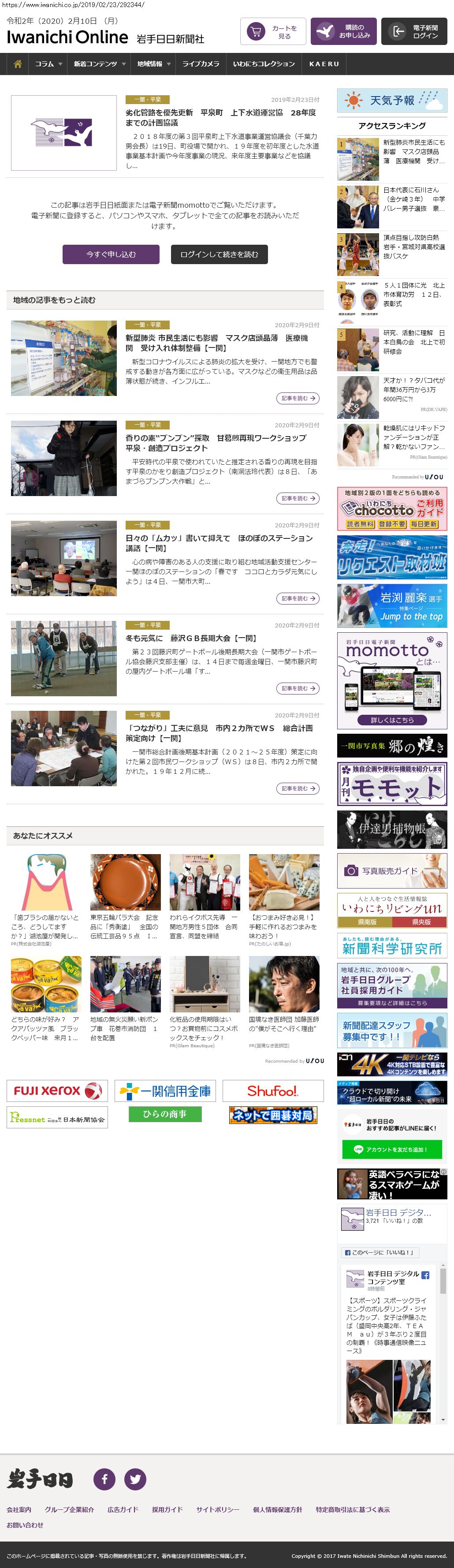Tap ログインして続きを読む button
This screenshot has height=1568, width=454.
coord(219,254)
